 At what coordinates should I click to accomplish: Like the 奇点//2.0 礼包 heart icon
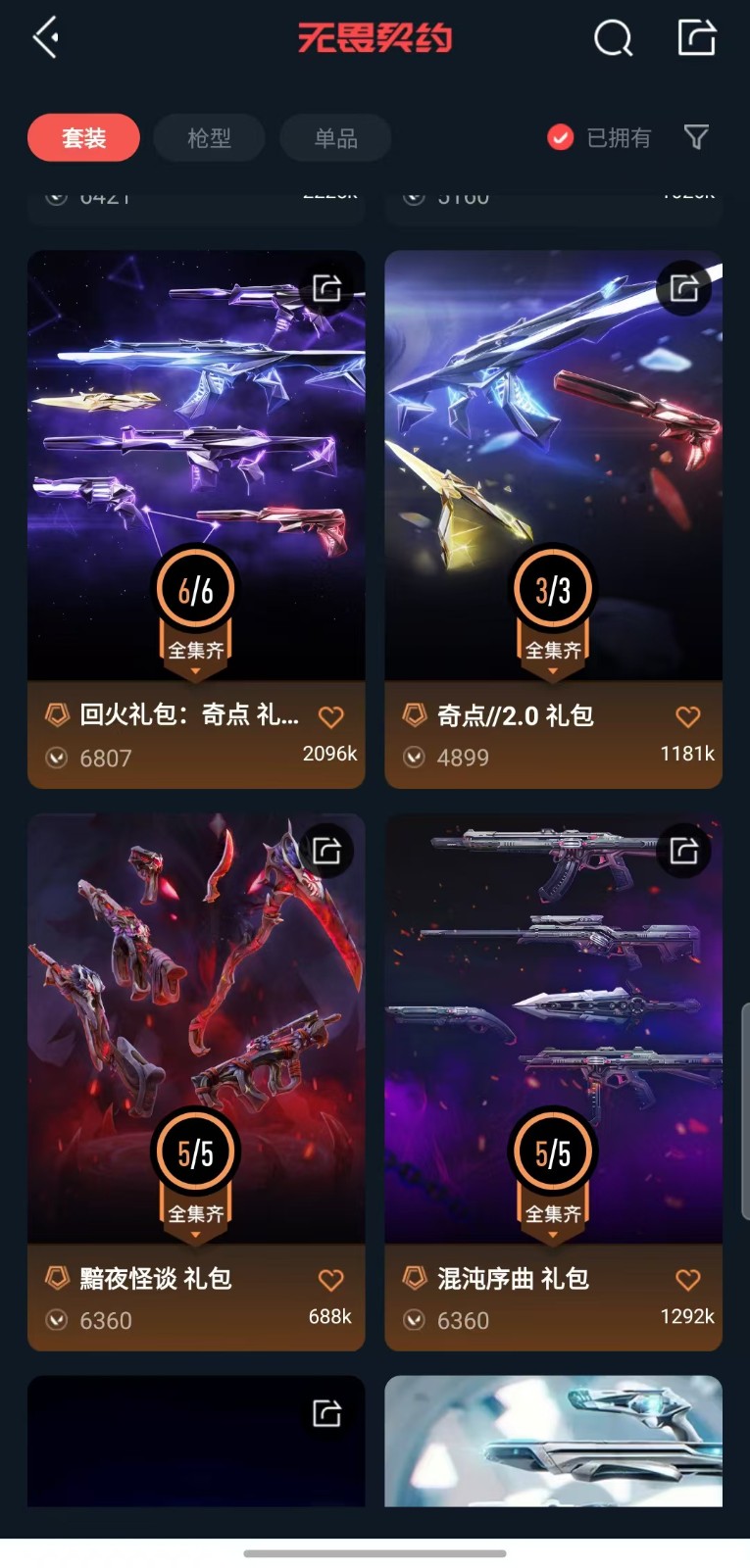[x=688, y=717]
